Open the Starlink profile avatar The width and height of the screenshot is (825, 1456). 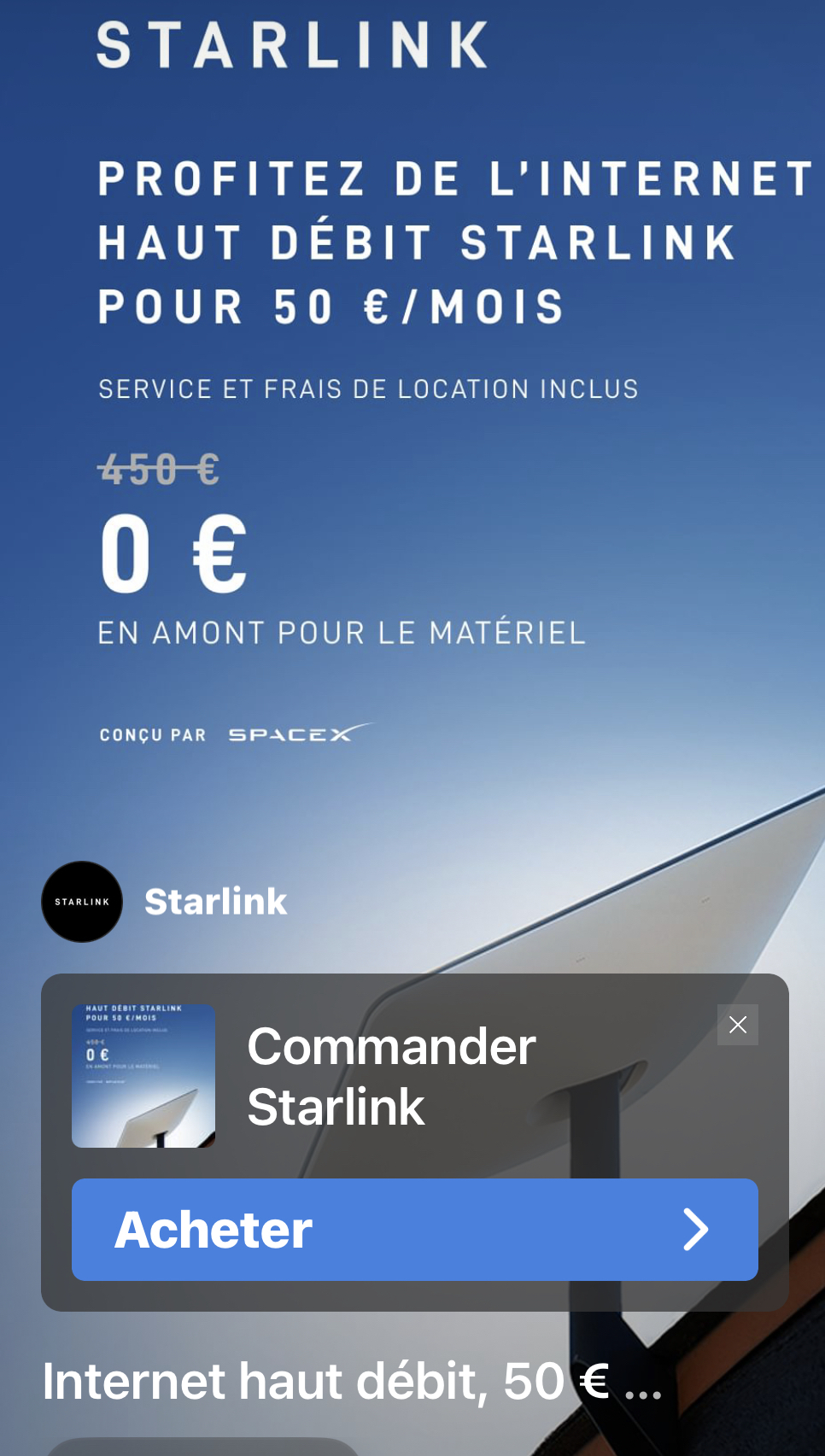pyautogui.click(x=82, y=902)
